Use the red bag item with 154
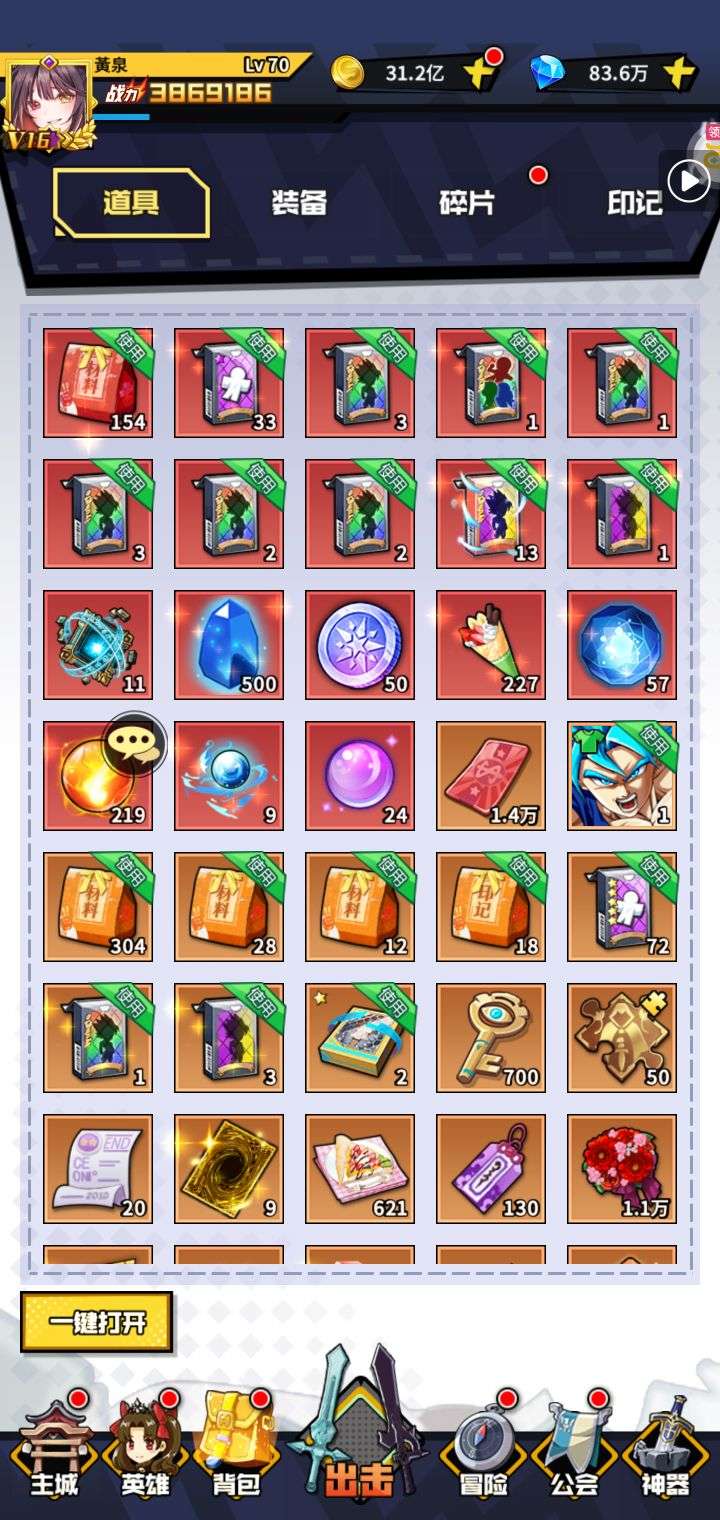Viewport: 720px width, 1520px height. [x=98, y=383]
